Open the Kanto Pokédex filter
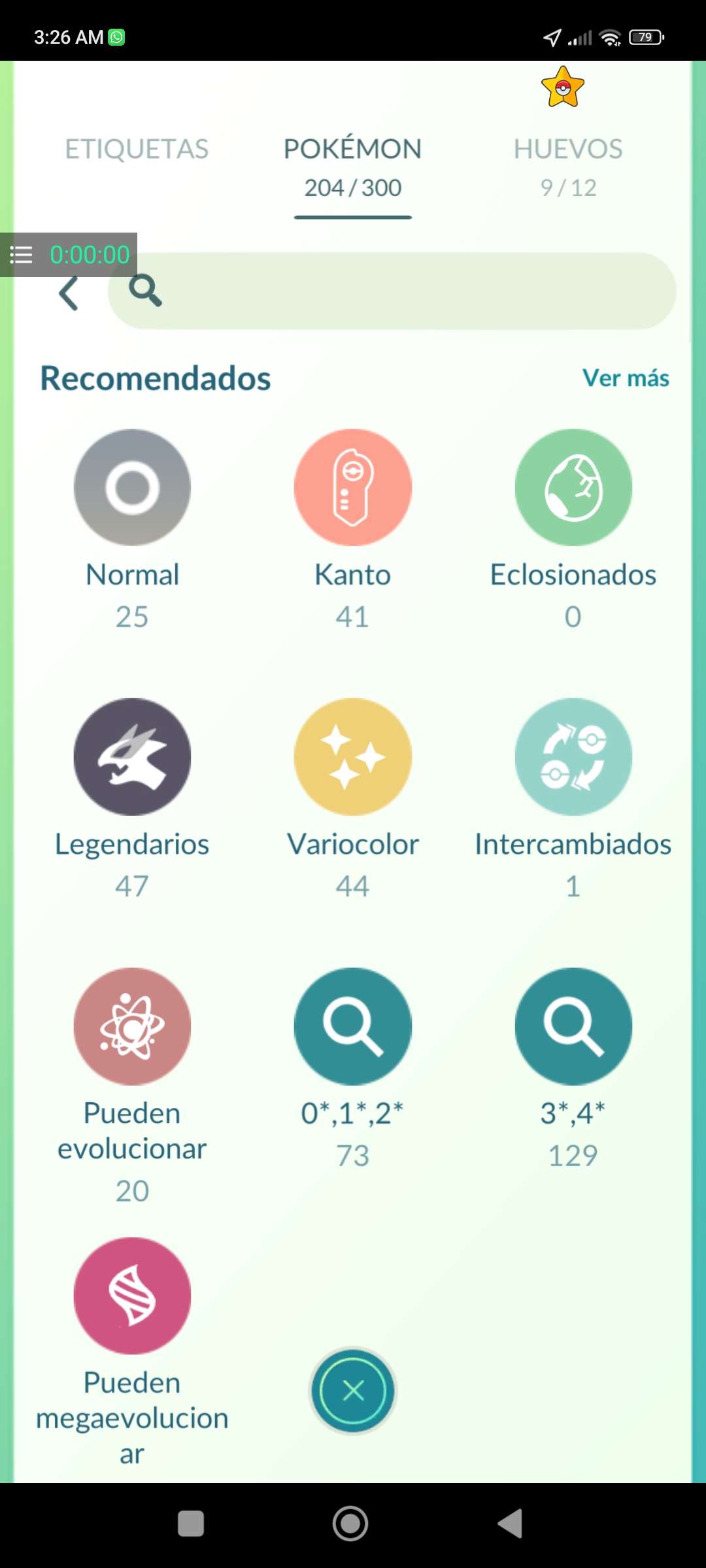Viewport: 706px width, 1568px height. tap(352, 487)
